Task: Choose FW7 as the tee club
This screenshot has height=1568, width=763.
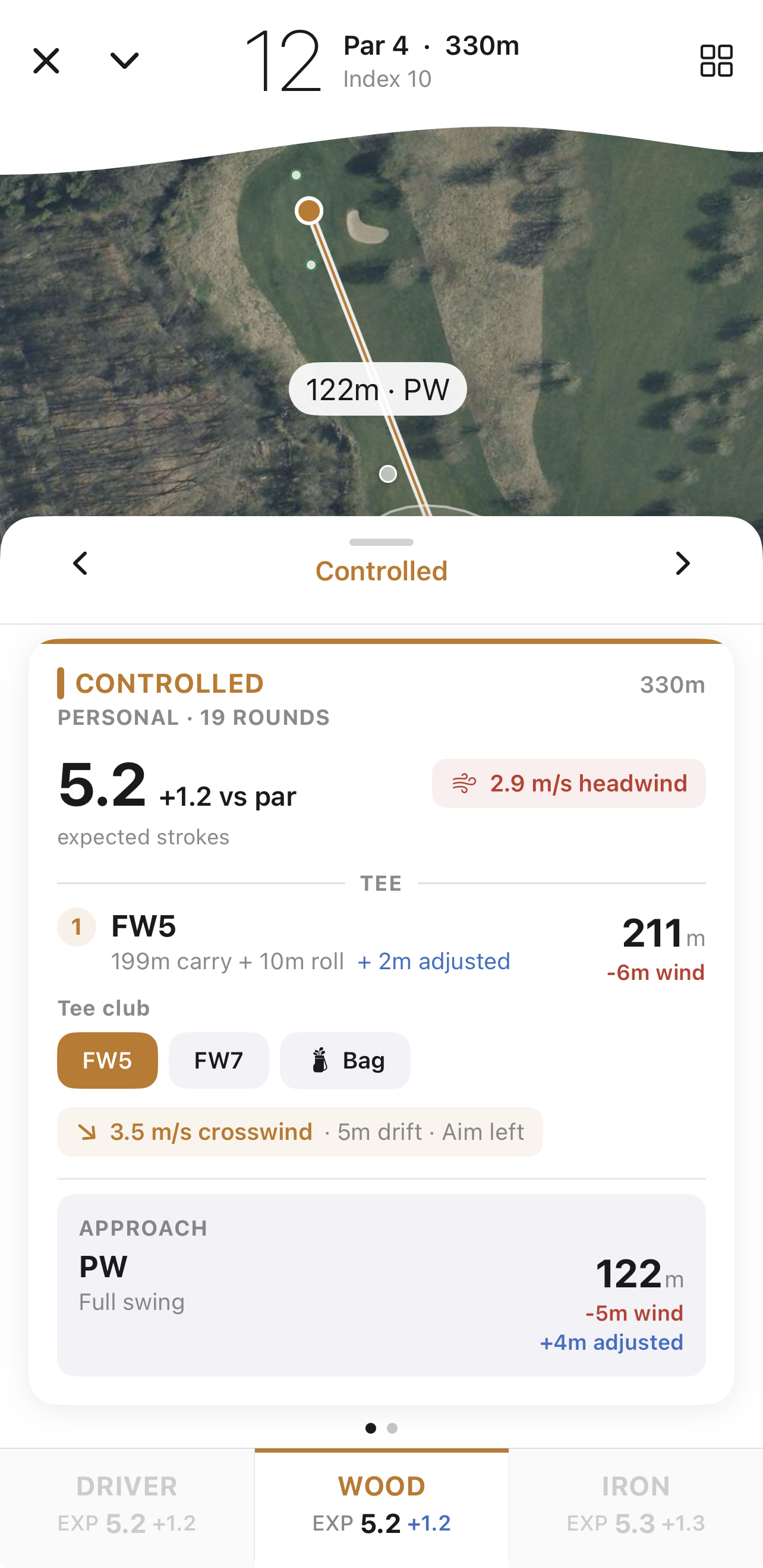Action: coord(219,1060)
